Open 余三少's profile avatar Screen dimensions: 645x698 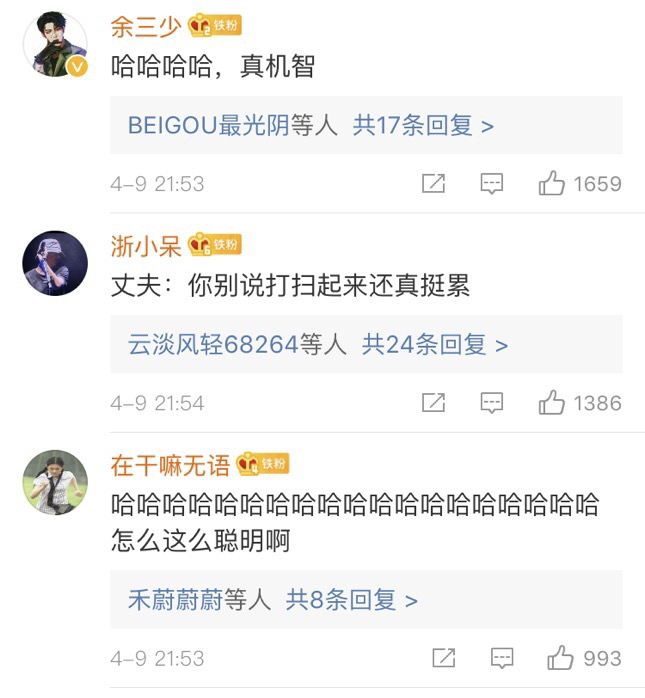pos(55,44)
